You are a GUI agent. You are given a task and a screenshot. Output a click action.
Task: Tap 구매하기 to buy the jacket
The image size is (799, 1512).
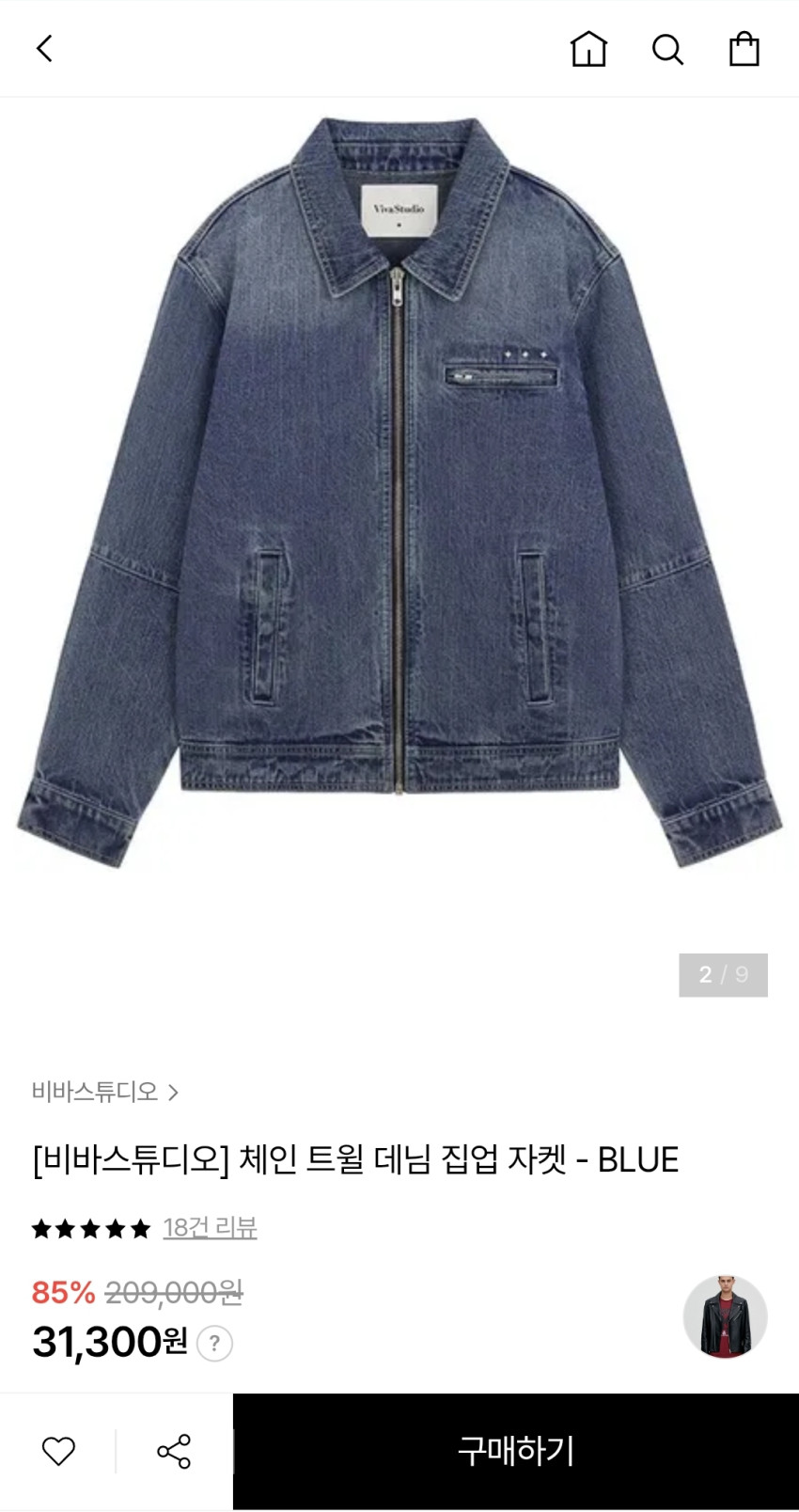(x=515, y=1451)
